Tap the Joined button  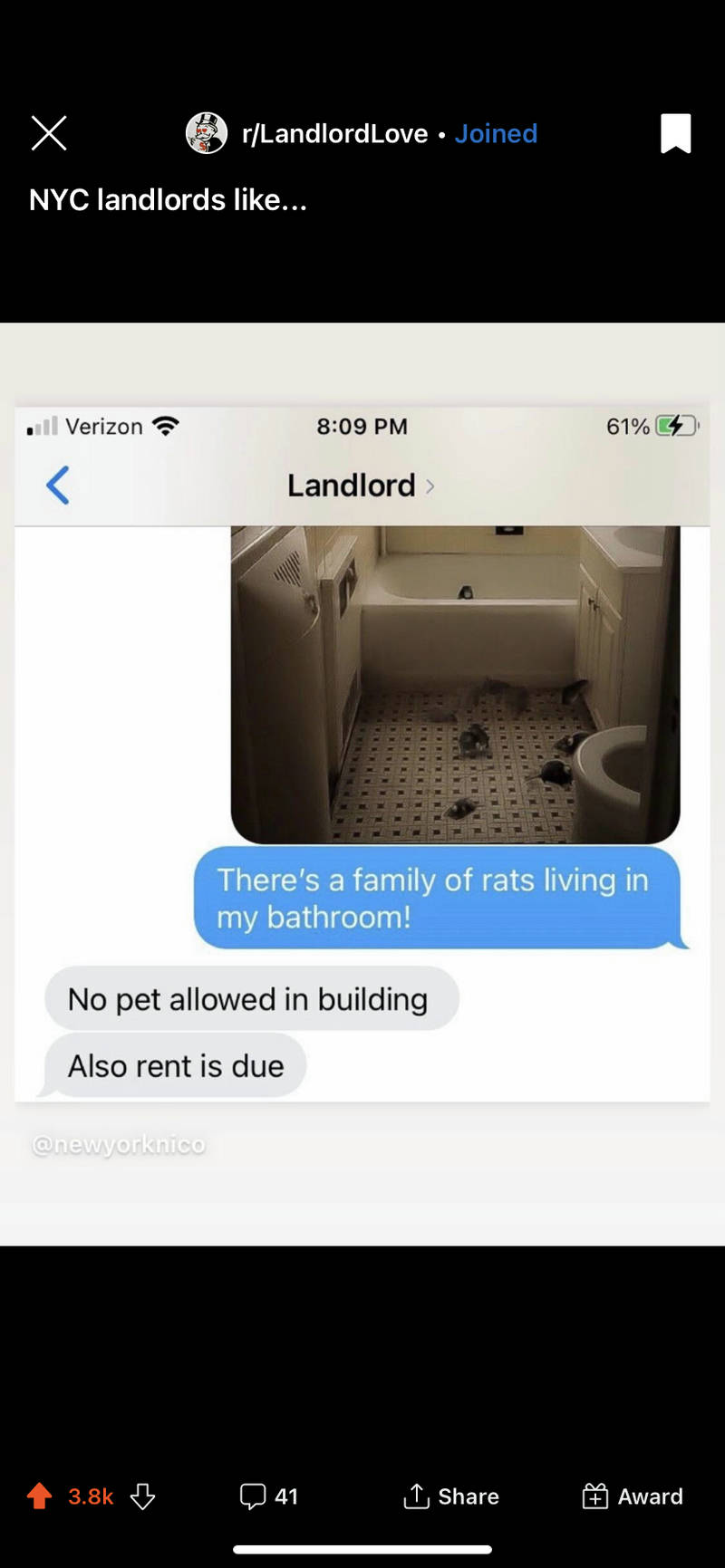click(x=496, y=133)
